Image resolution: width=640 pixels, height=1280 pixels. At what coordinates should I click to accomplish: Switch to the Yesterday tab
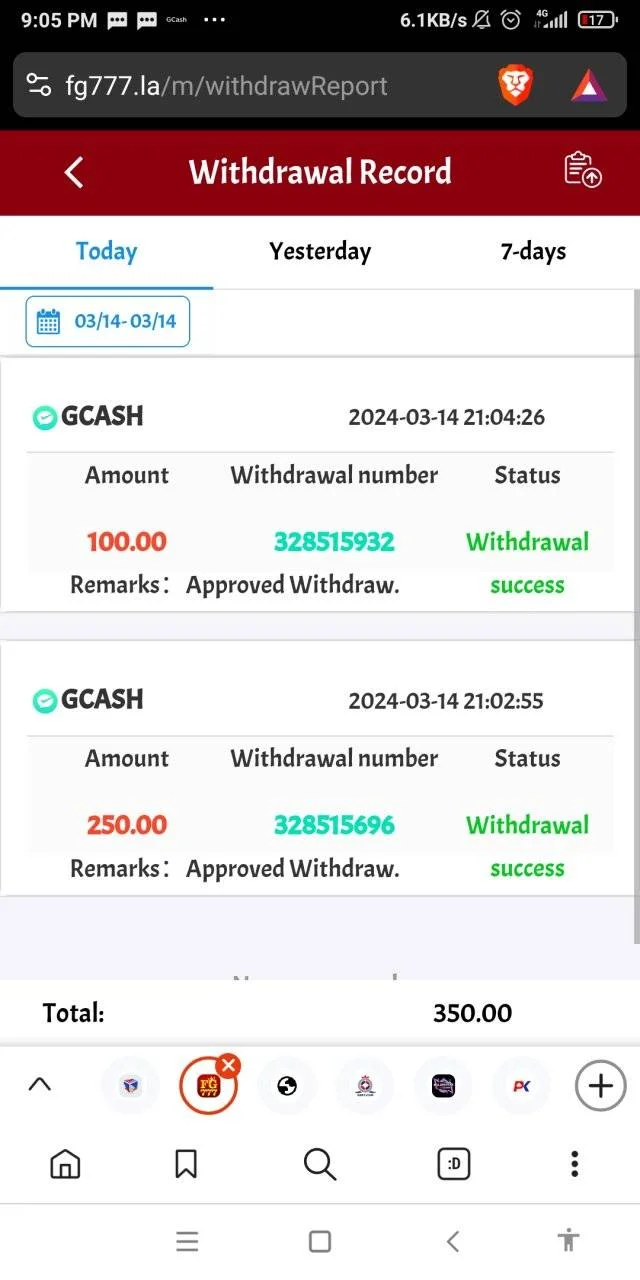coord(320,251)
